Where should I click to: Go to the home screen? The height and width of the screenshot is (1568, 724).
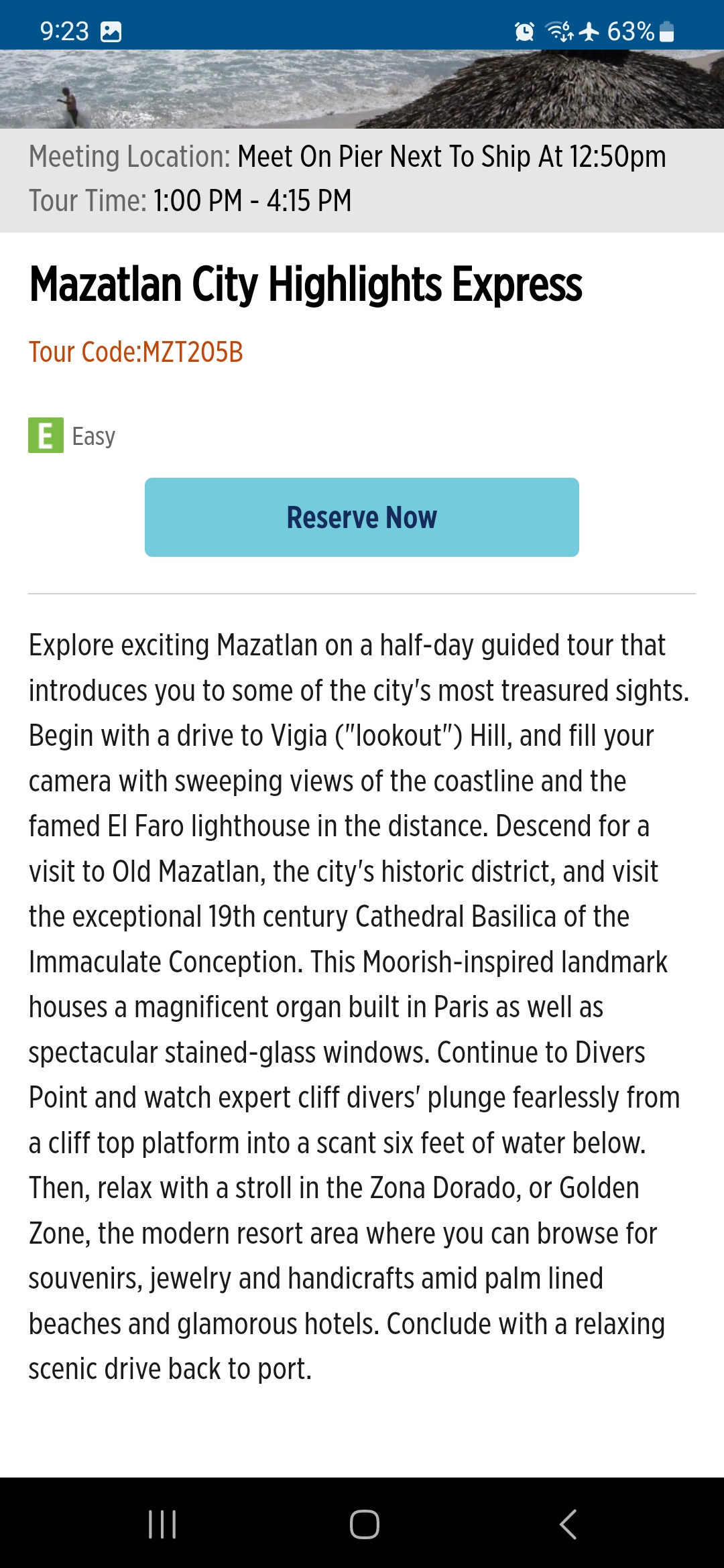[364, 1524]
